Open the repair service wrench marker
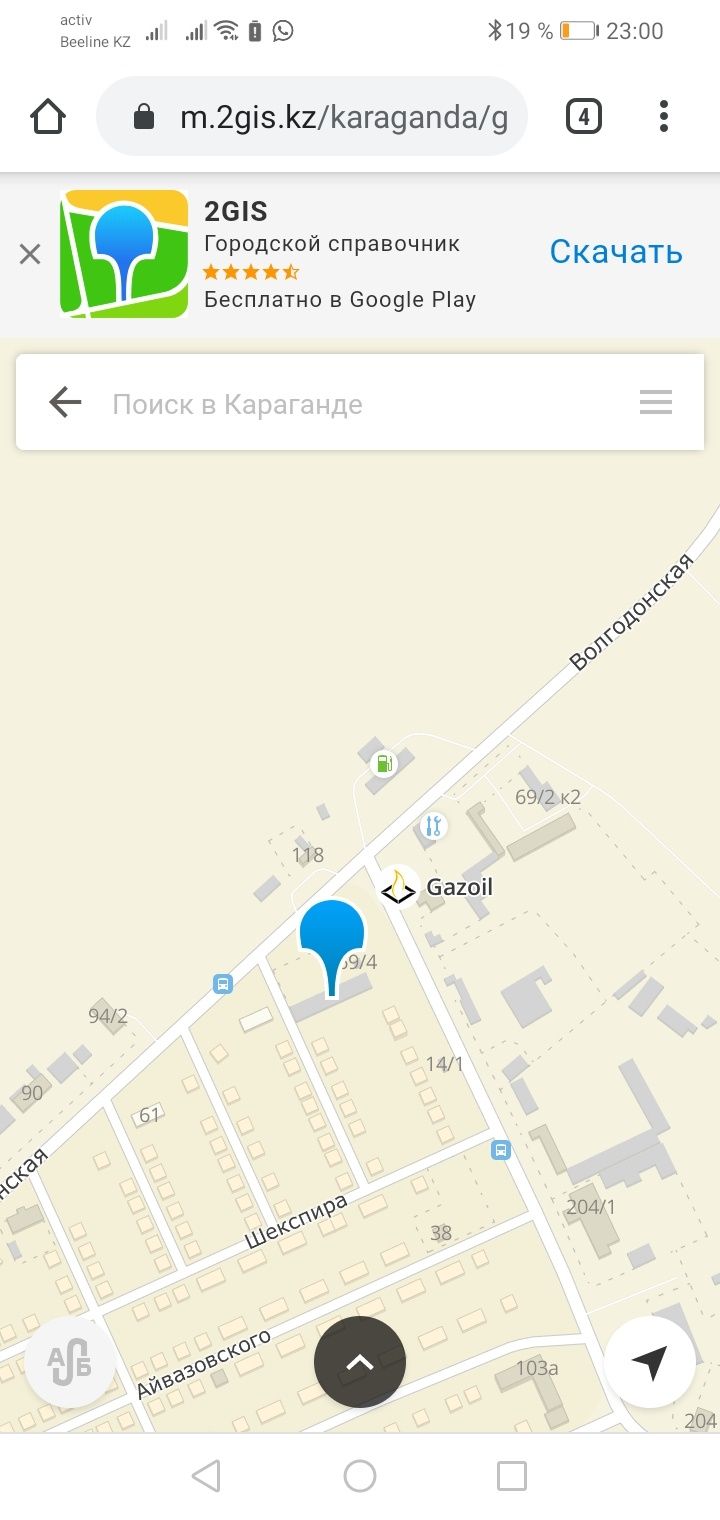720x1520 pixels. pos(432,826)
